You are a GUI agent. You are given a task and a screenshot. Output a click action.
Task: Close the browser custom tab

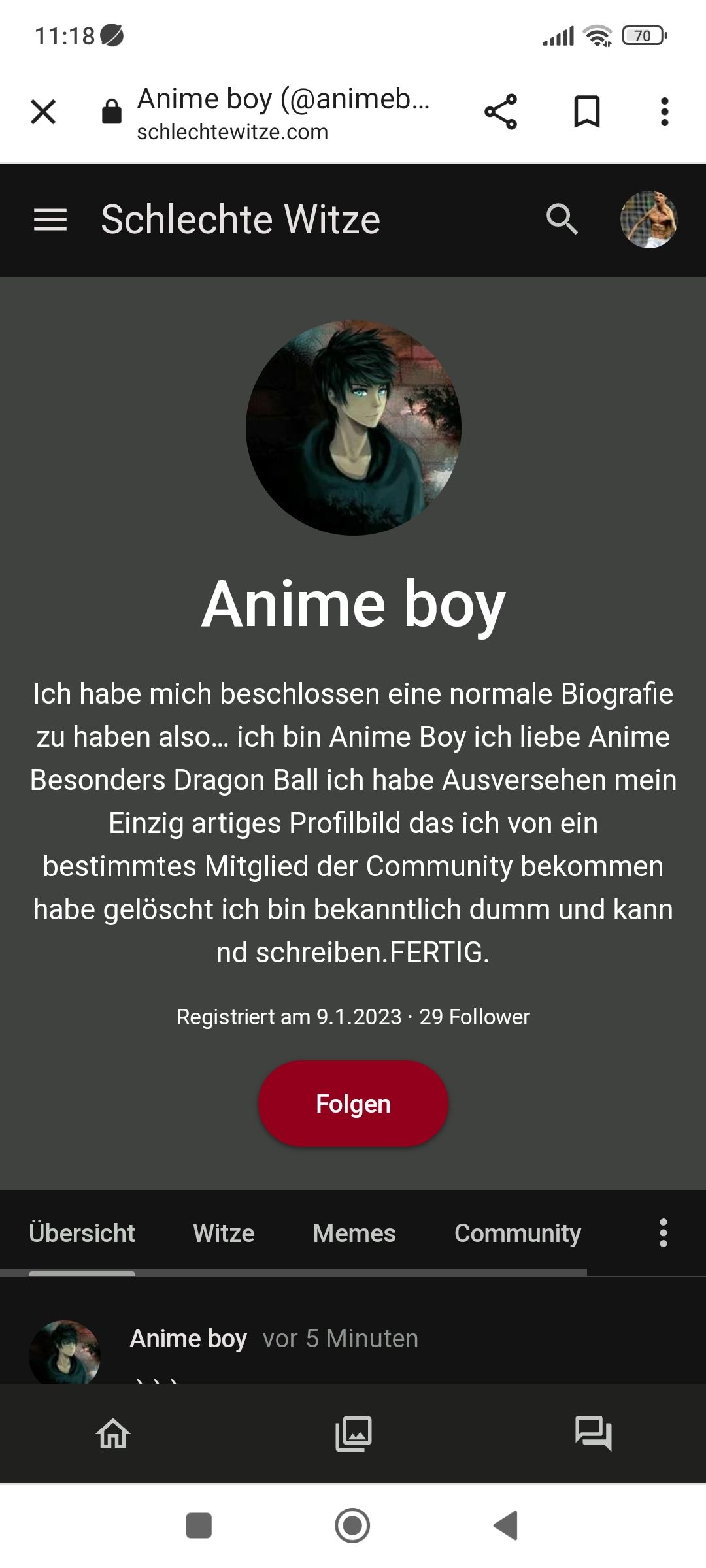43,112
